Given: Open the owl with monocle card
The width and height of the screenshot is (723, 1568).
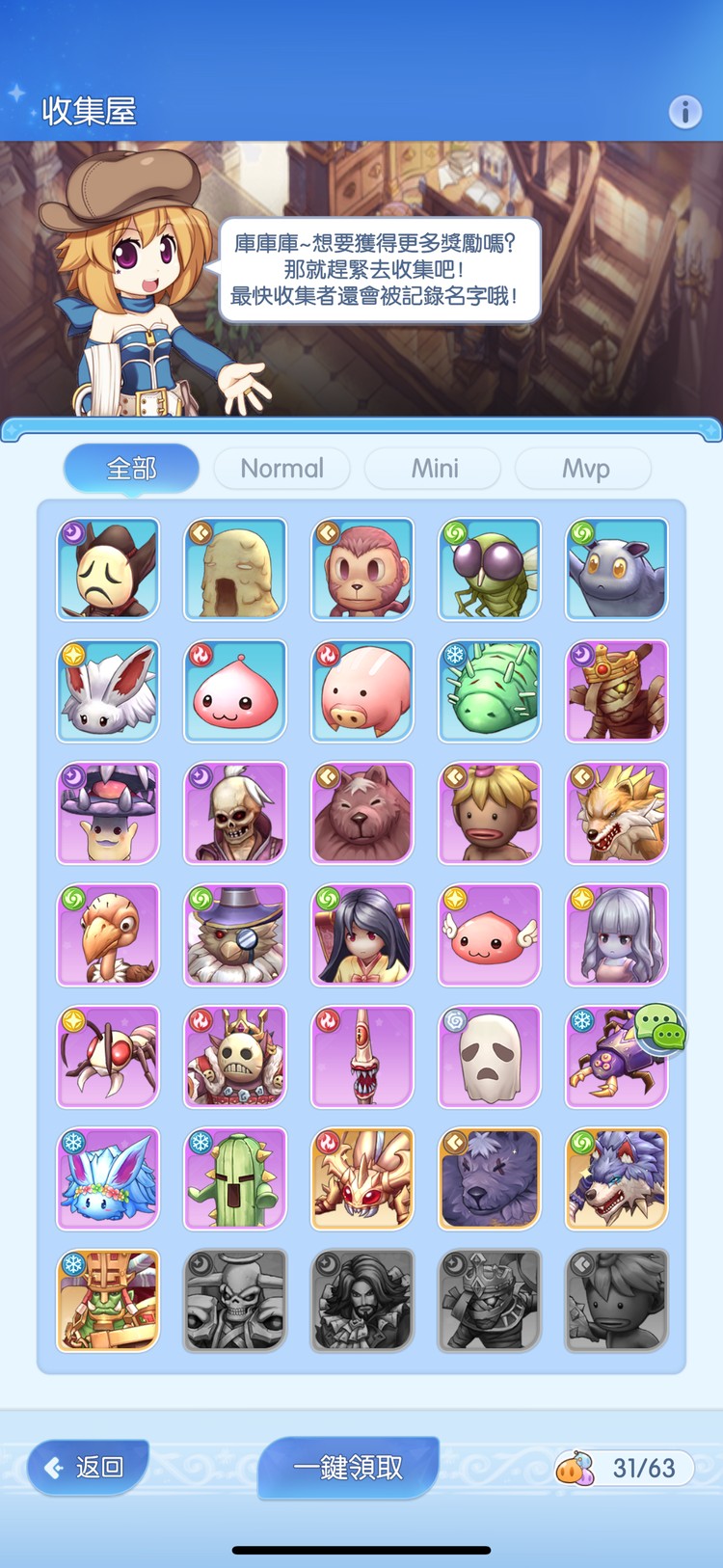Looking at the screenshot, I should [x=235, y=935].
